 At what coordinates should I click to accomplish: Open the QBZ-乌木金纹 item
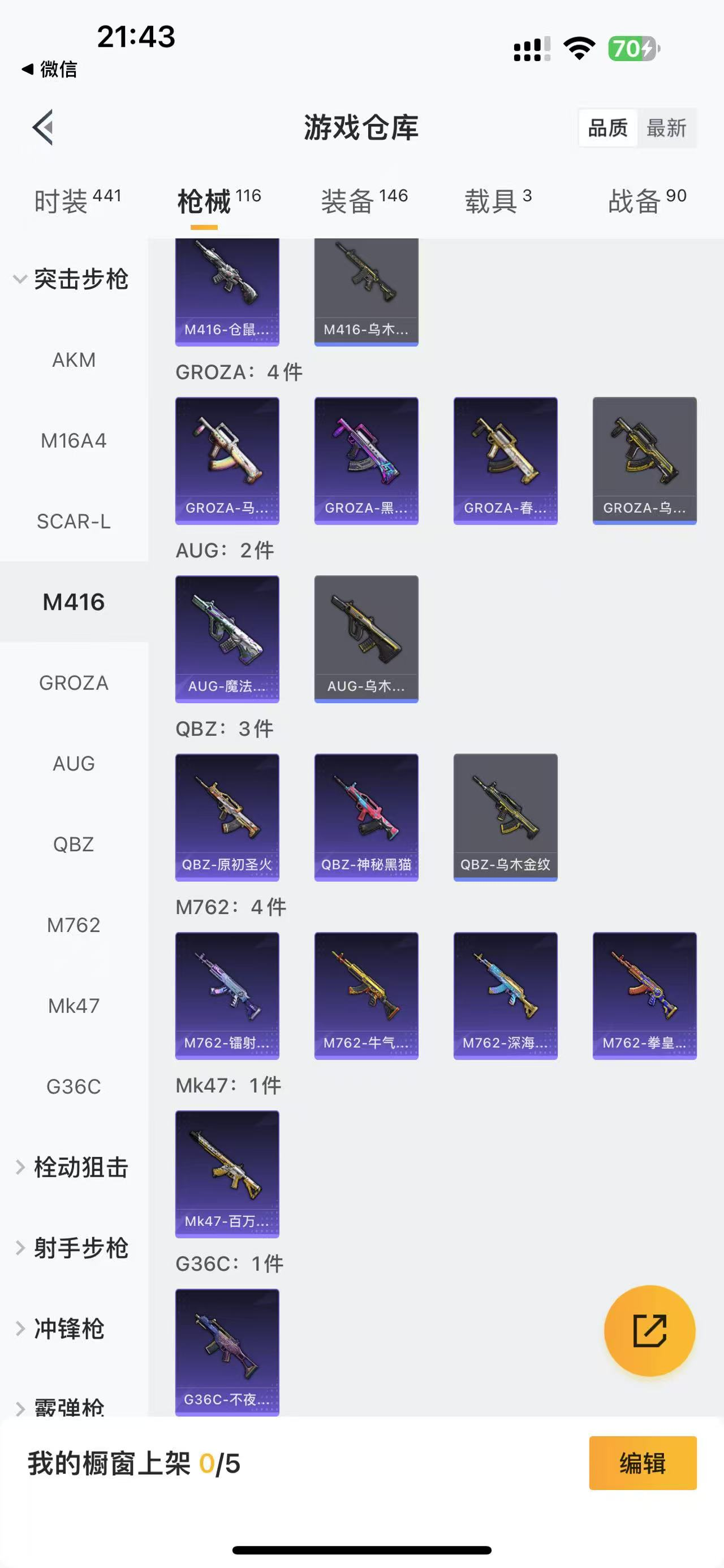pos(505,817)
